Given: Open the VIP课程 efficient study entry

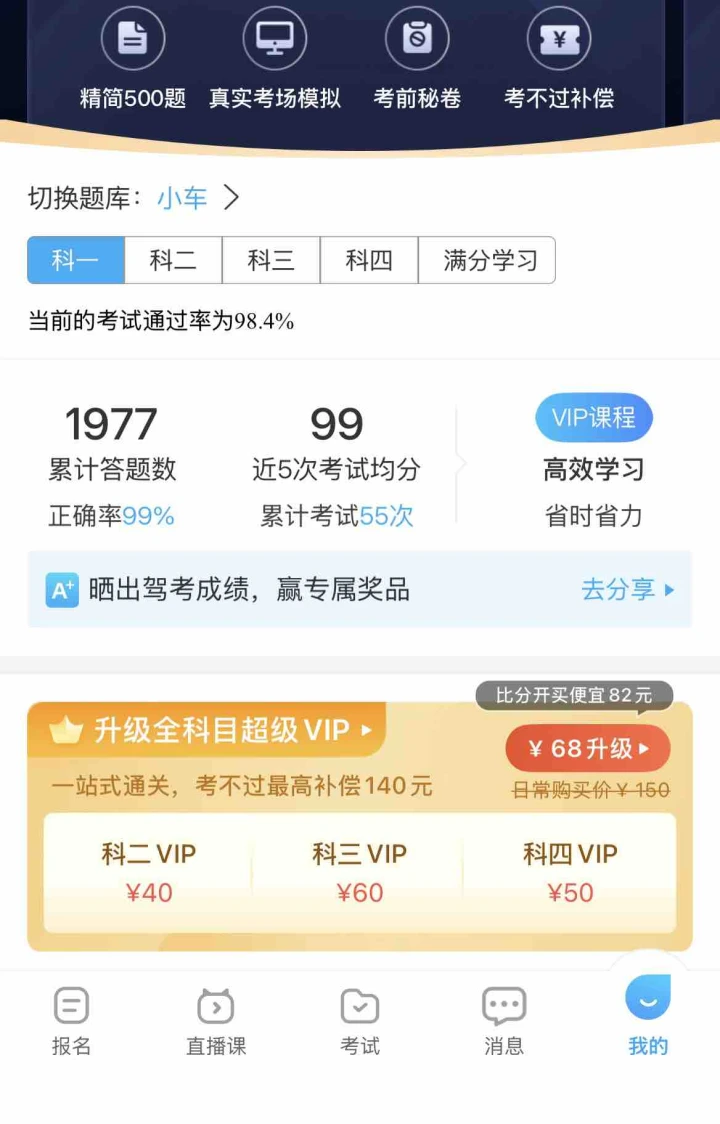Looking at the screenshot, I should point(593,418).
